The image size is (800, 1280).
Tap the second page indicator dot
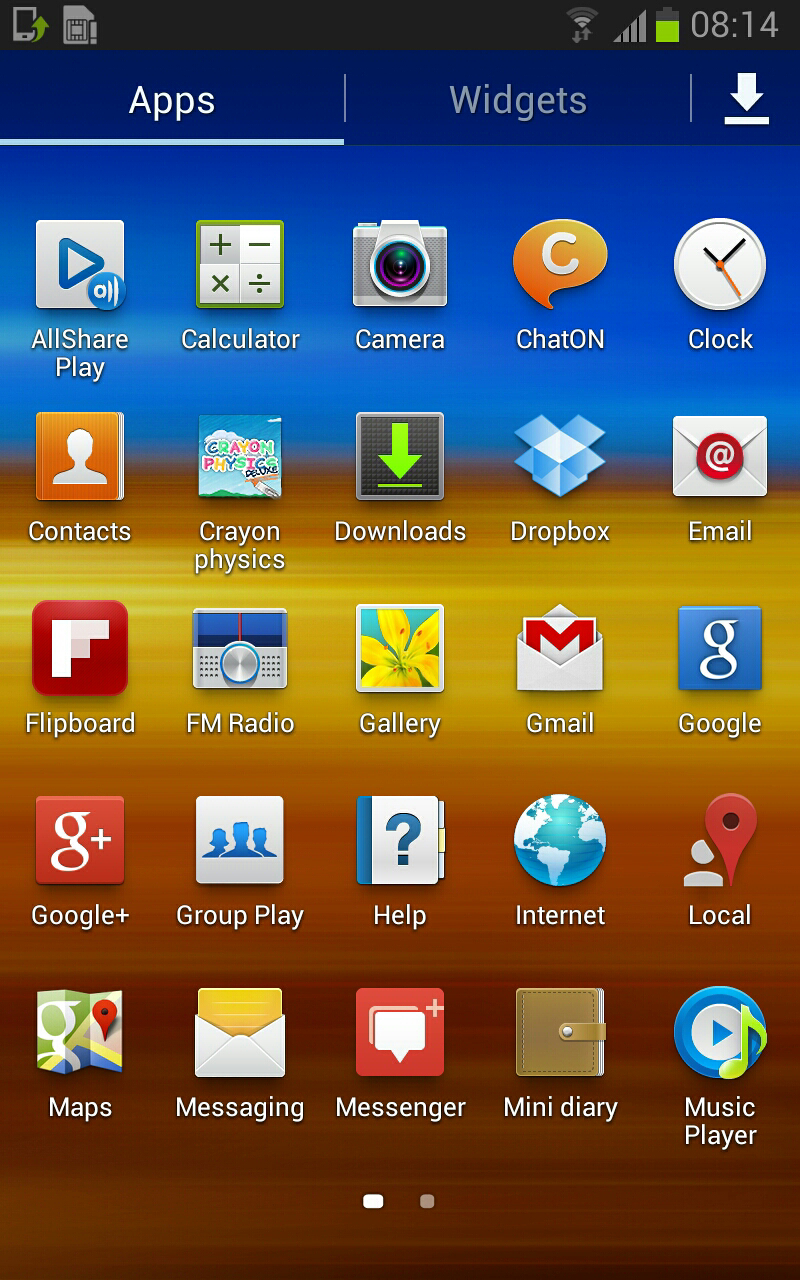(427, 1202)
